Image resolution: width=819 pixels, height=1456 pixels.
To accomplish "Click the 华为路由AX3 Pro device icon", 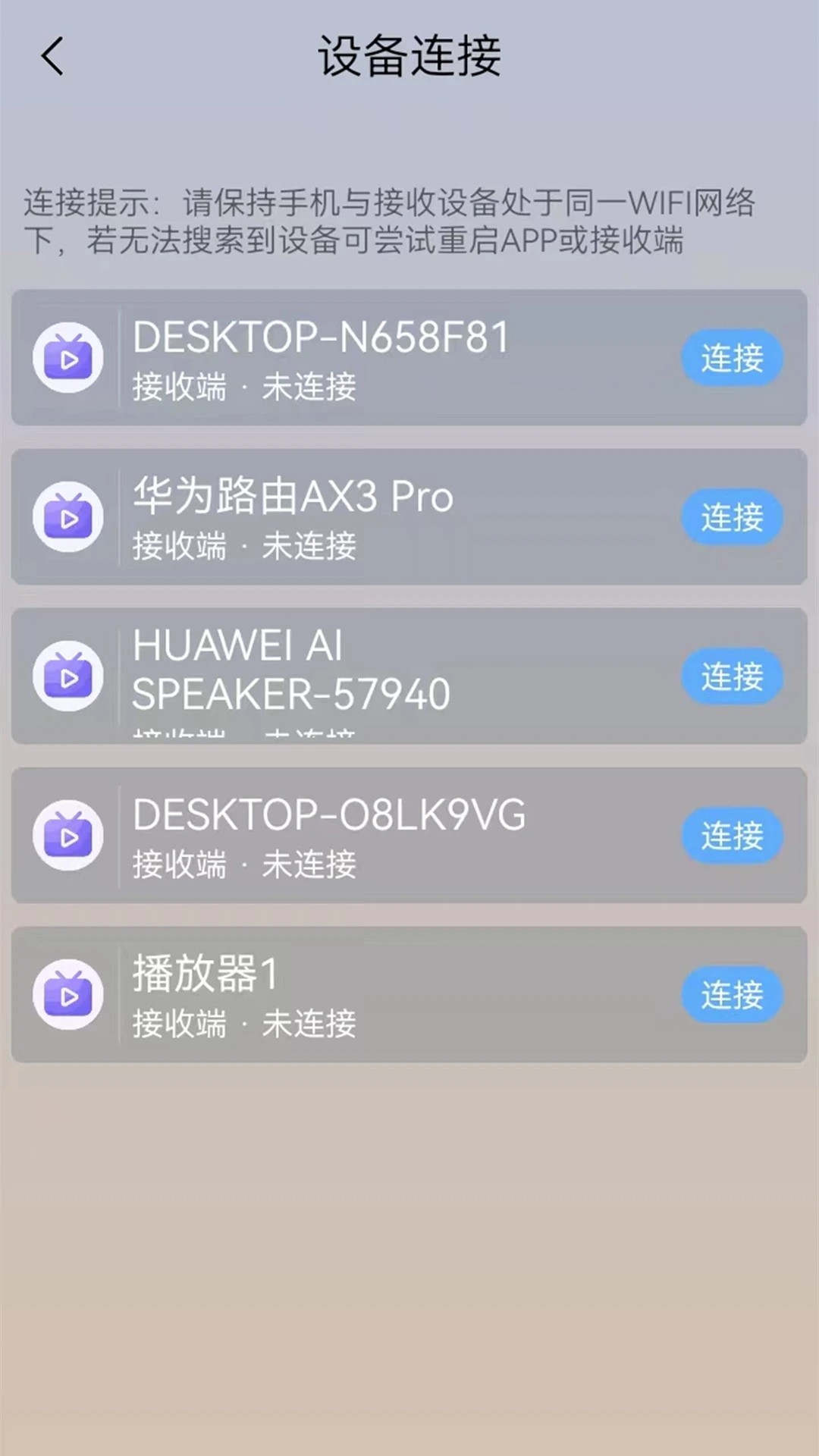I will click(68, 516).
